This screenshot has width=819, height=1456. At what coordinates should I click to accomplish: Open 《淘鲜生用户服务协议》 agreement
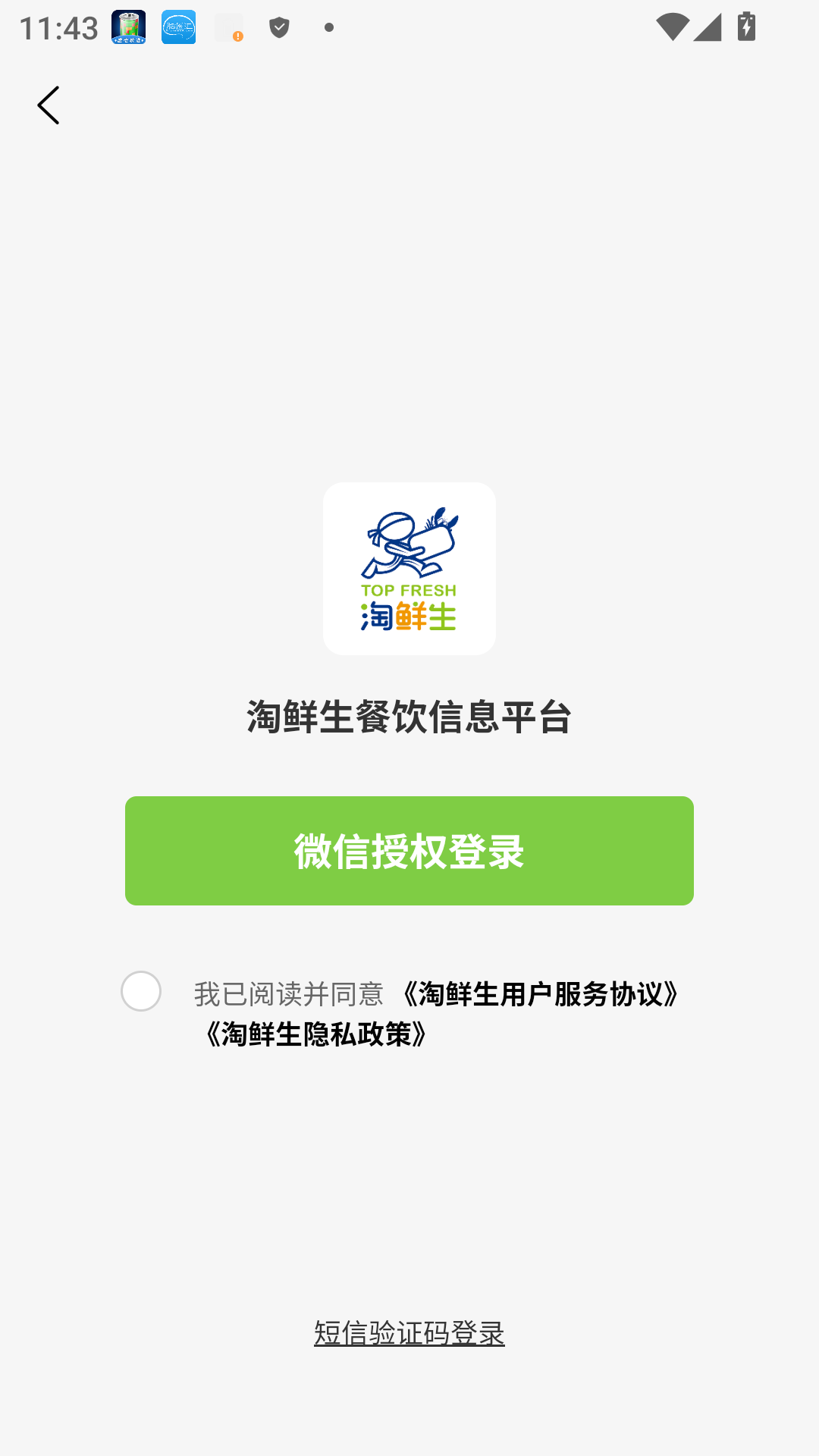(x=540, y=993)
